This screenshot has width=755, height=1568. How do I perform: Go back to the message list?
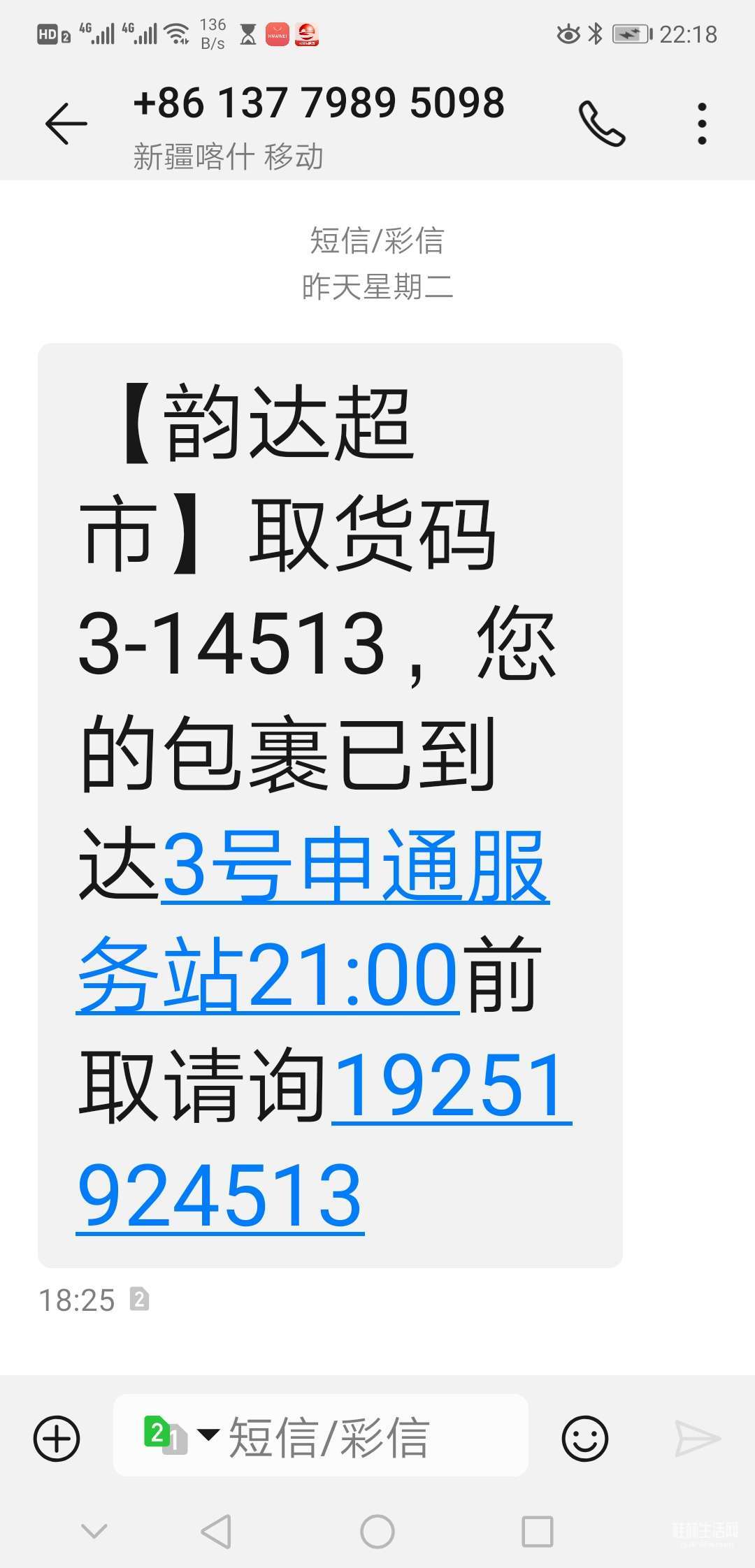pos(66,124)
